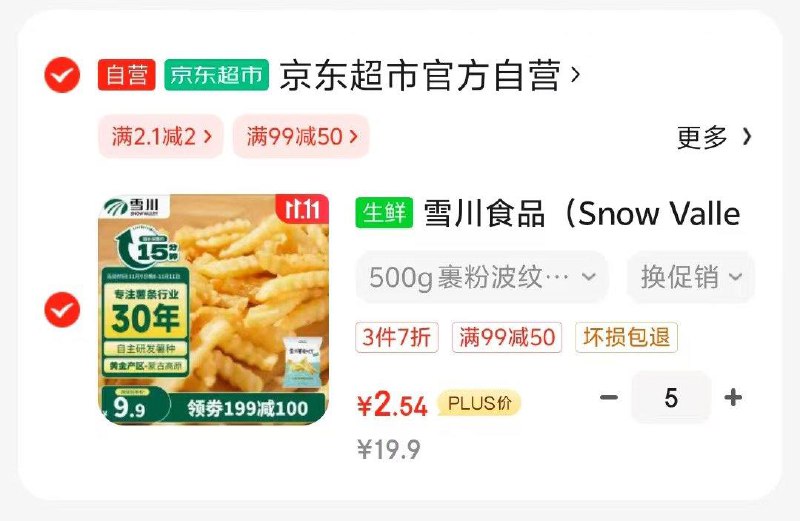Viewport: 800px width, 521px height.
Task: Deselect the 雪川食品 fries item checkbox
Action: pos(62,310)
